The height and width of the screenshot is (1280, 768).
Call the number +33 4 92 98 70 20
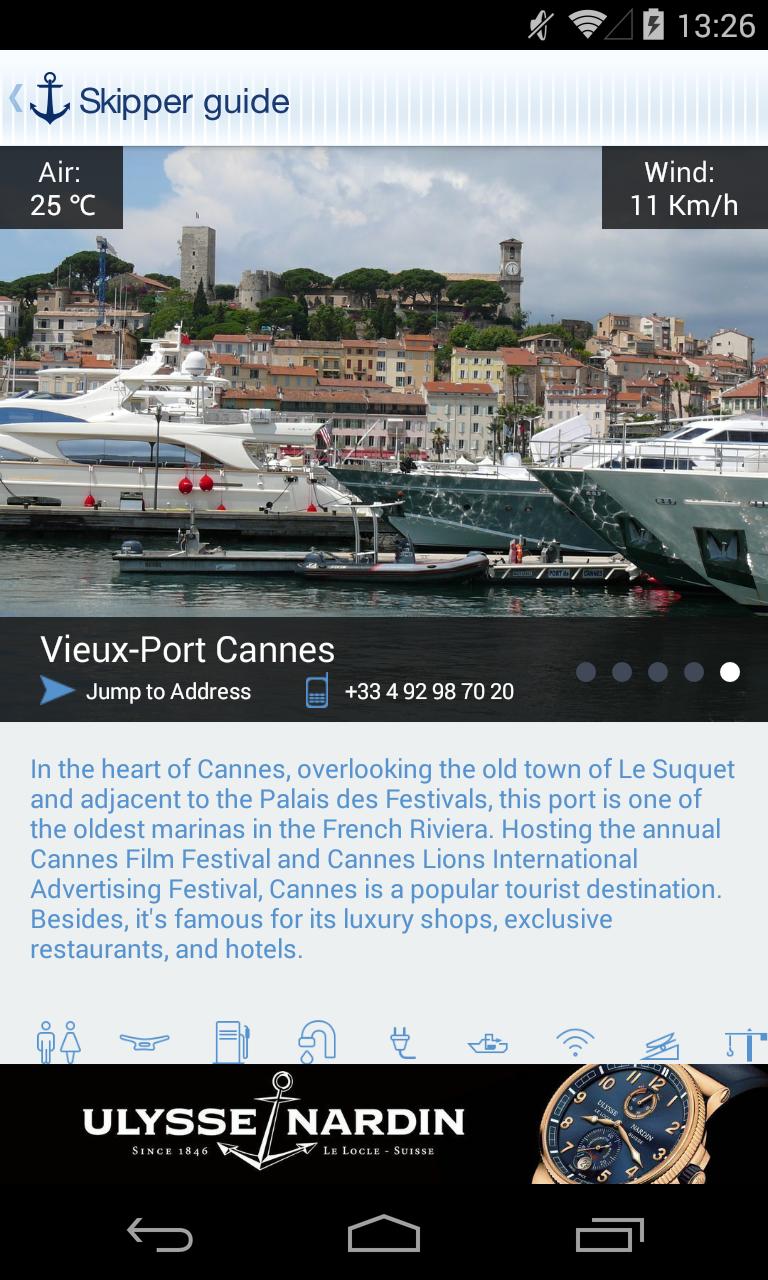coord(428,691)
